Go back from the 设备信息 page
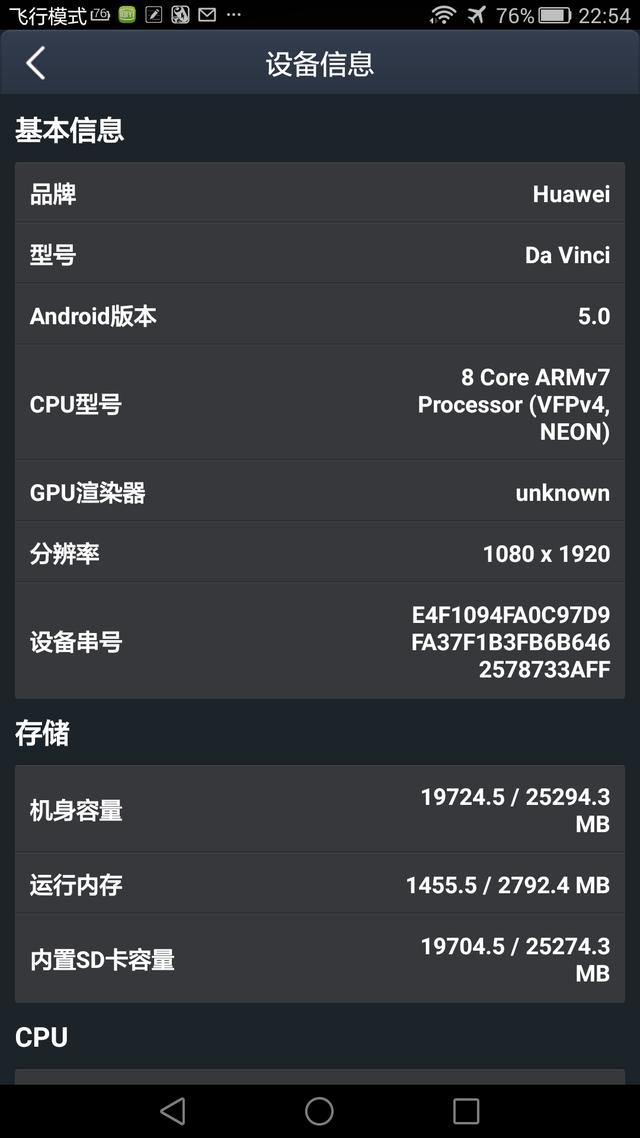This screenshot has width=640, height=1138. coord(36,63)
